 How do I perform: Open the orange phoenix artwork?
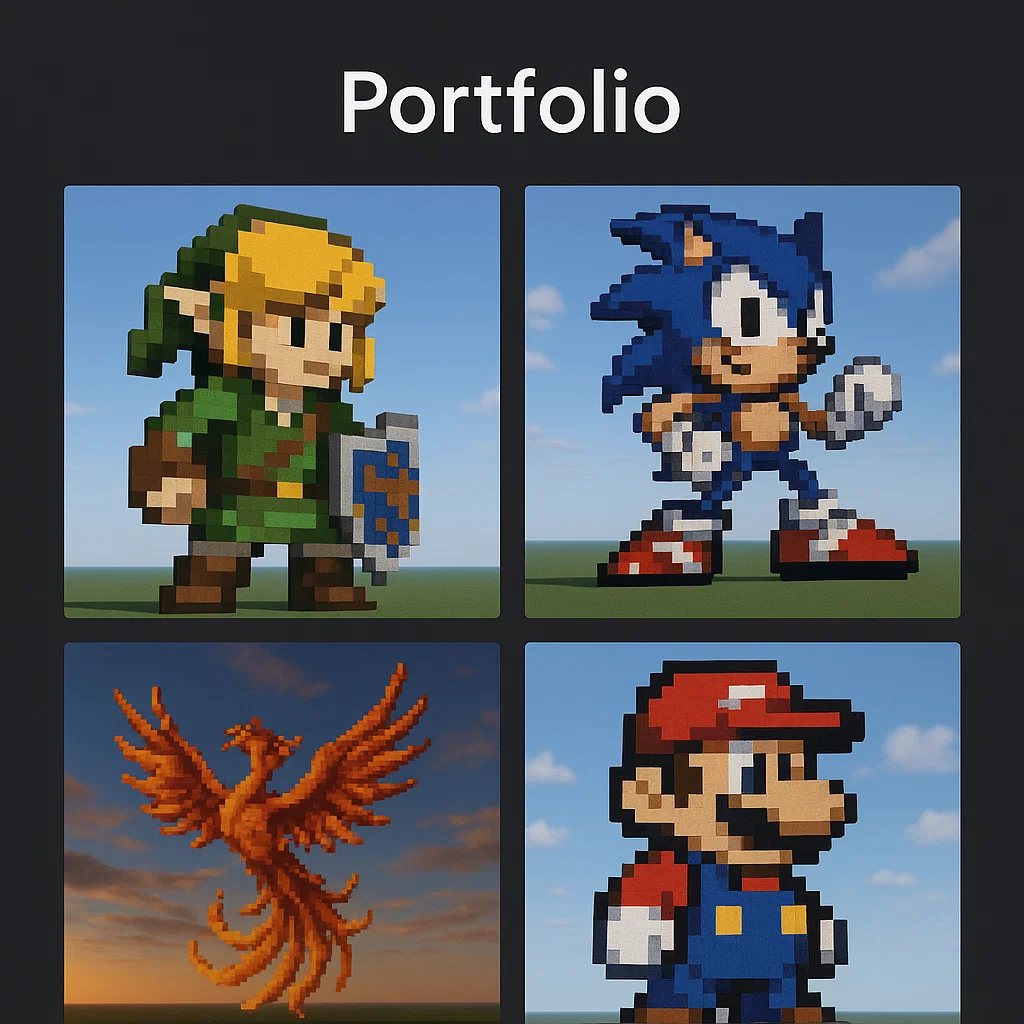point(282,832)
